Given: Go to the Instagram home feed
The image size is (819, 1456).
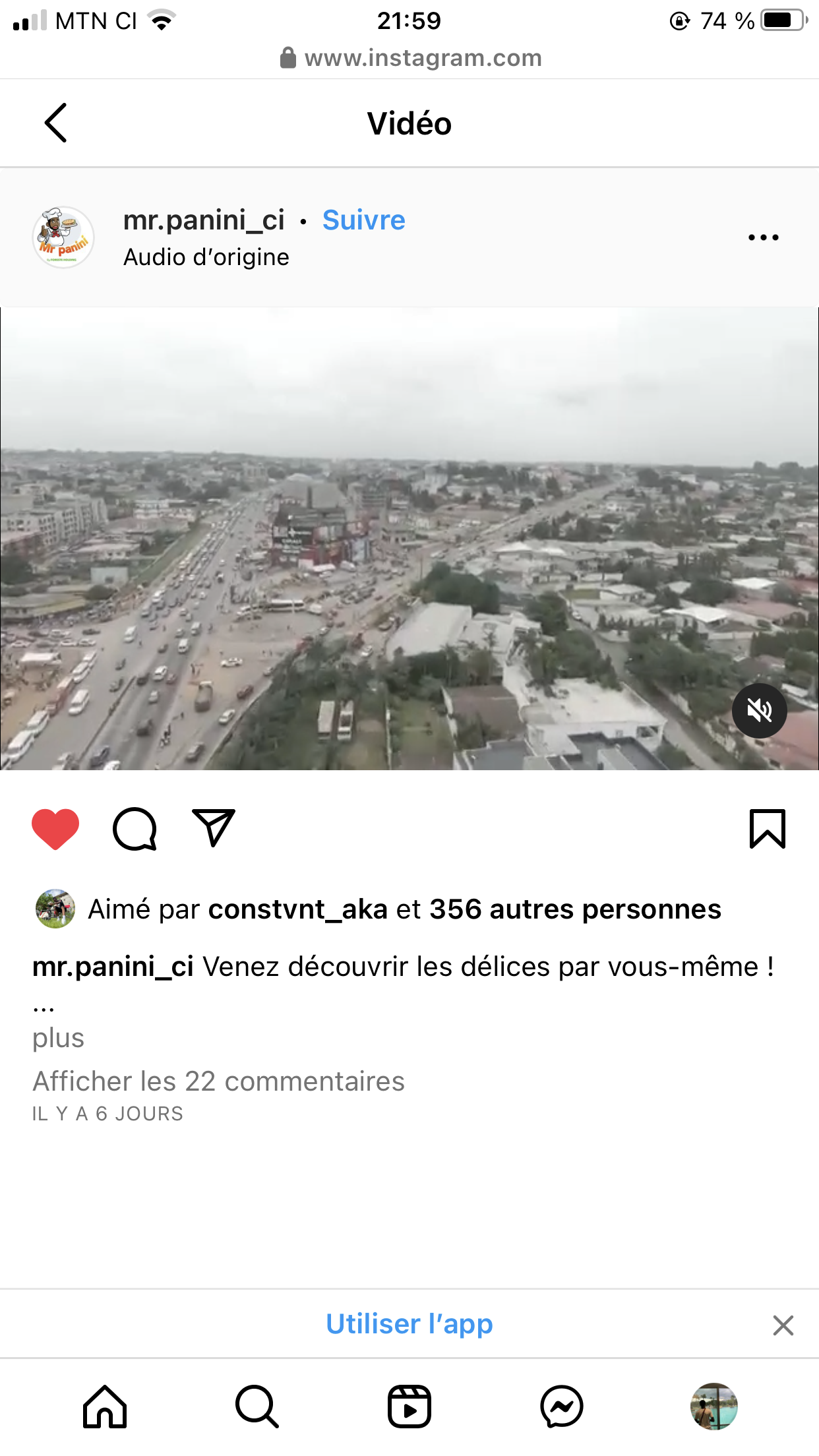Looking at the screenshot, I should (x=105, y=1407).
